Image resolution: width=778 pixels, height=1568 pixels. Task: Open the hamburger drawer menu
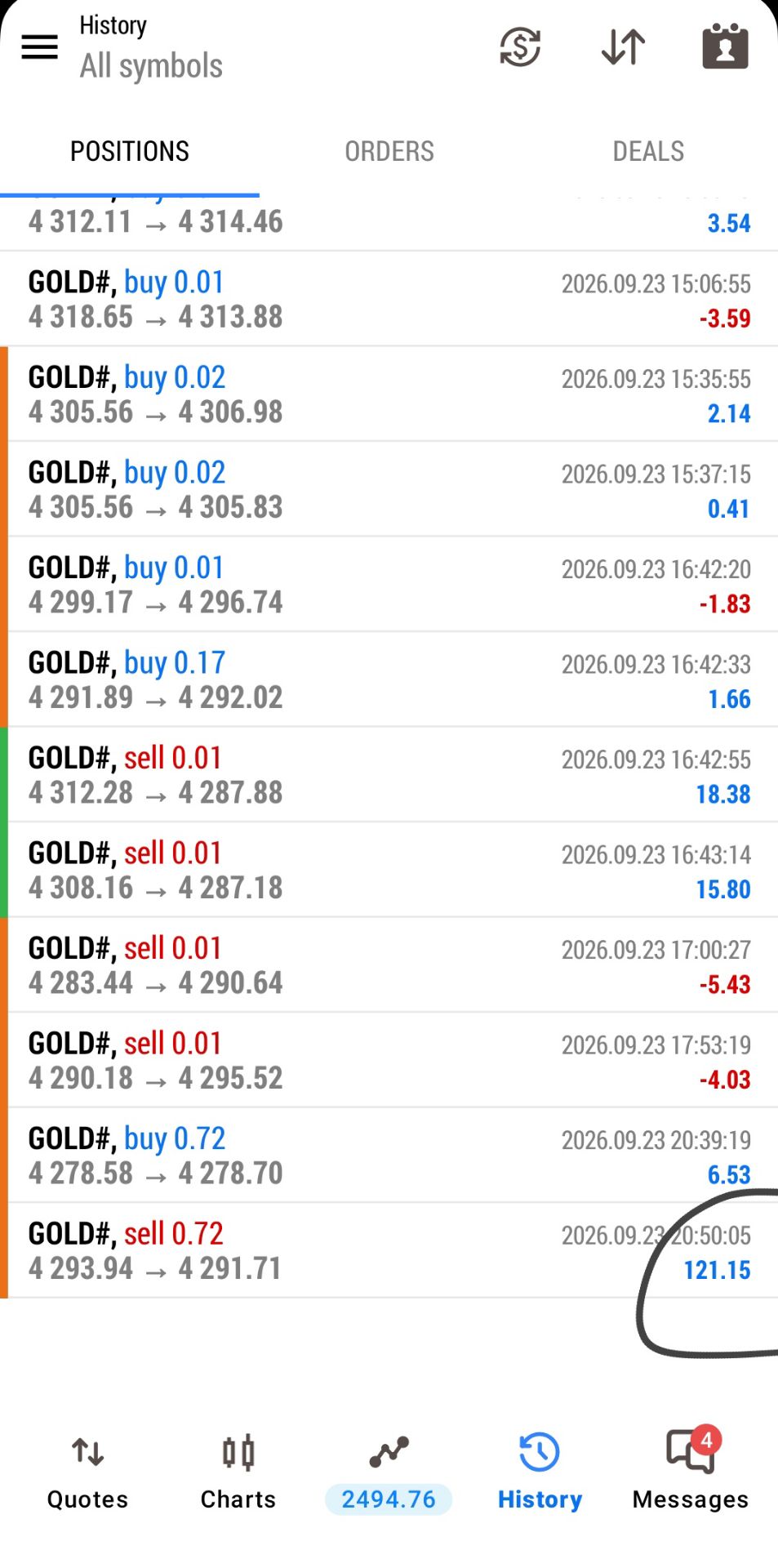(x=39, y=47)
